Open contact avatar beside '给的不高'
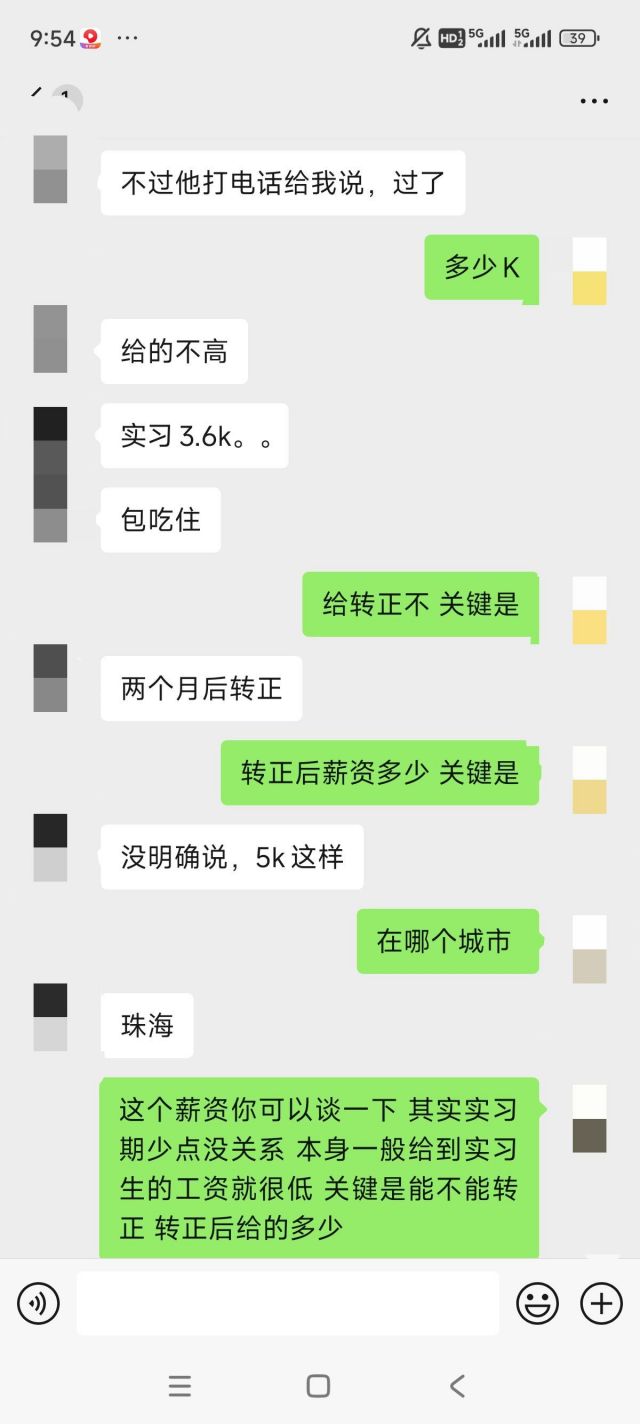This screenshot has height=1424, width=640. click(50, 339)
